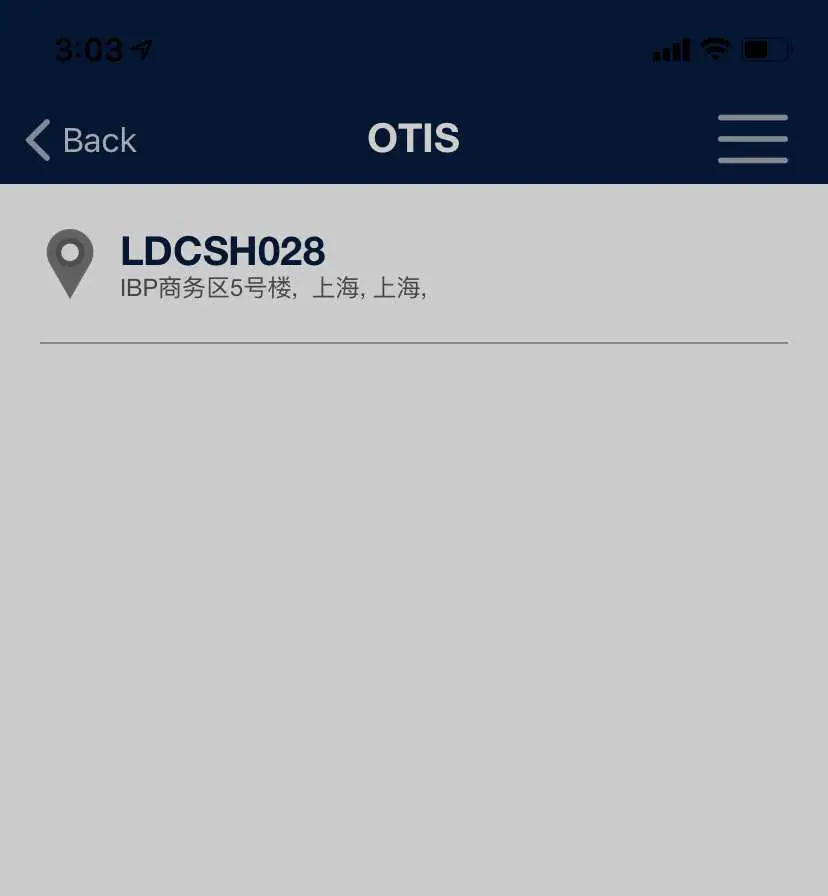Viewport: 828px width, 896px height.
Task: Tap the cellular signal bars icon
Action: pos(671,46)
